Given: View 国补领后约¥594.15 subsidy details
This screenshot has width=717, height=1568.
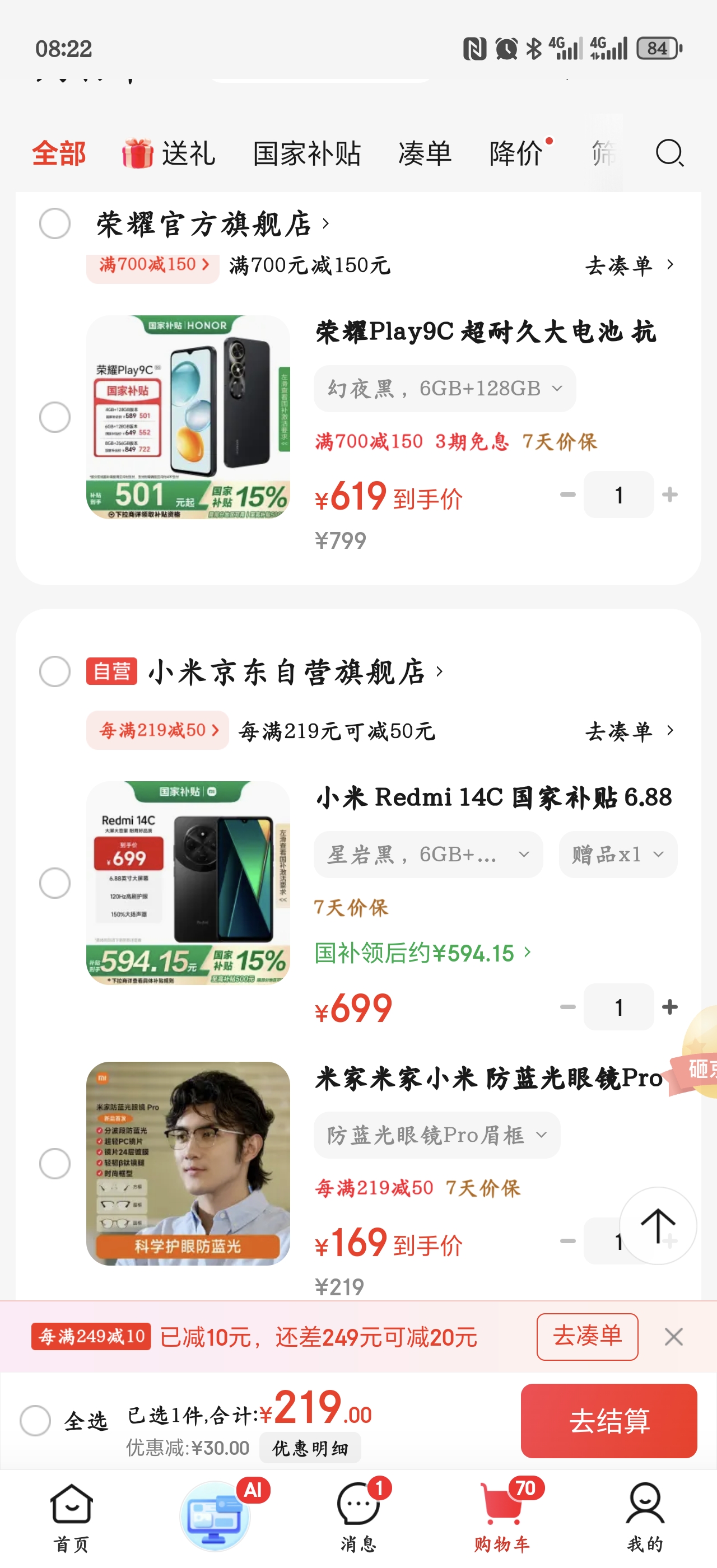Looking at the screenshot, I should click(423, 953).
